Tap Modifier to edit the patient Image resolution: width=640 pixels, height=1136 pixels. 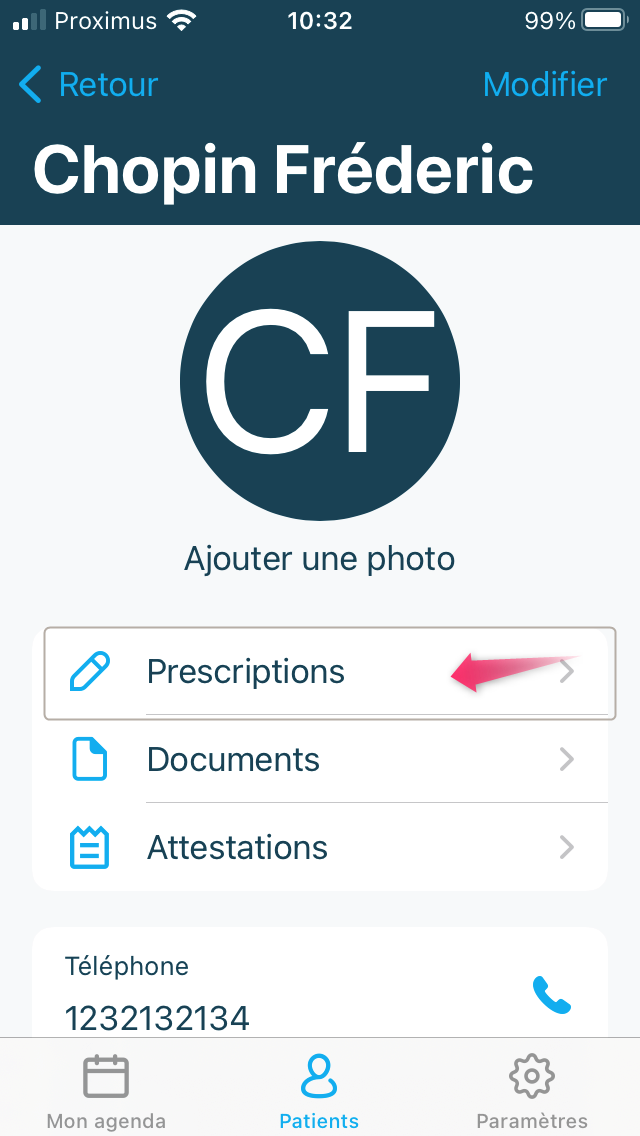pos(544,84)
